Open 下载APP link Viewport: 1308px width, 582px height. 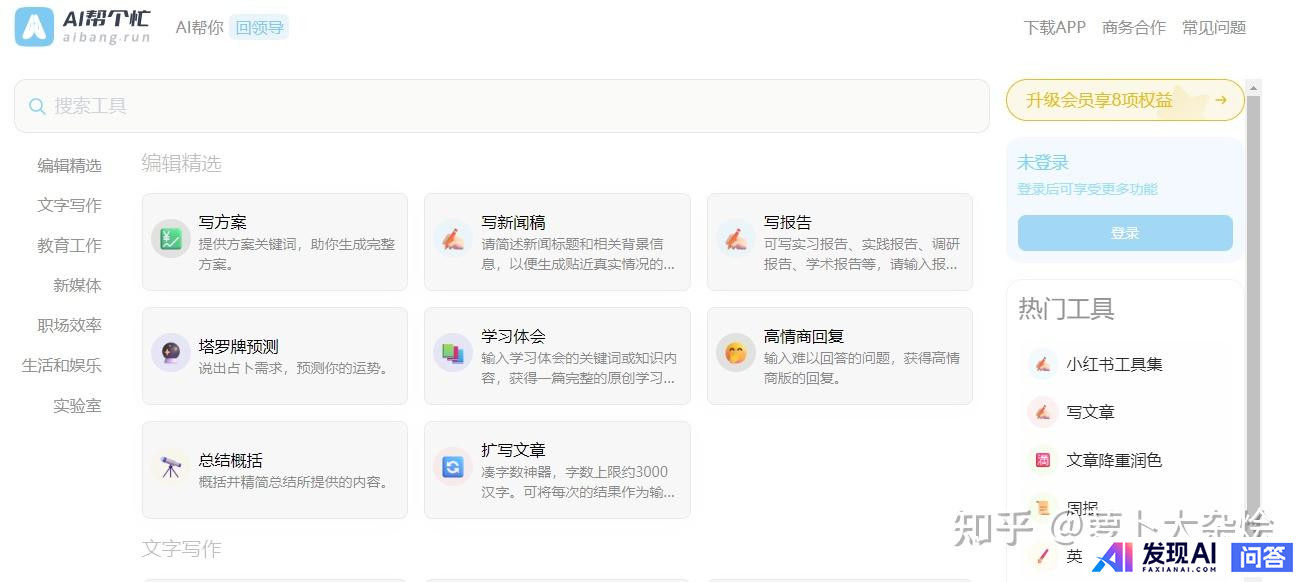click(x=1054, y=28)
